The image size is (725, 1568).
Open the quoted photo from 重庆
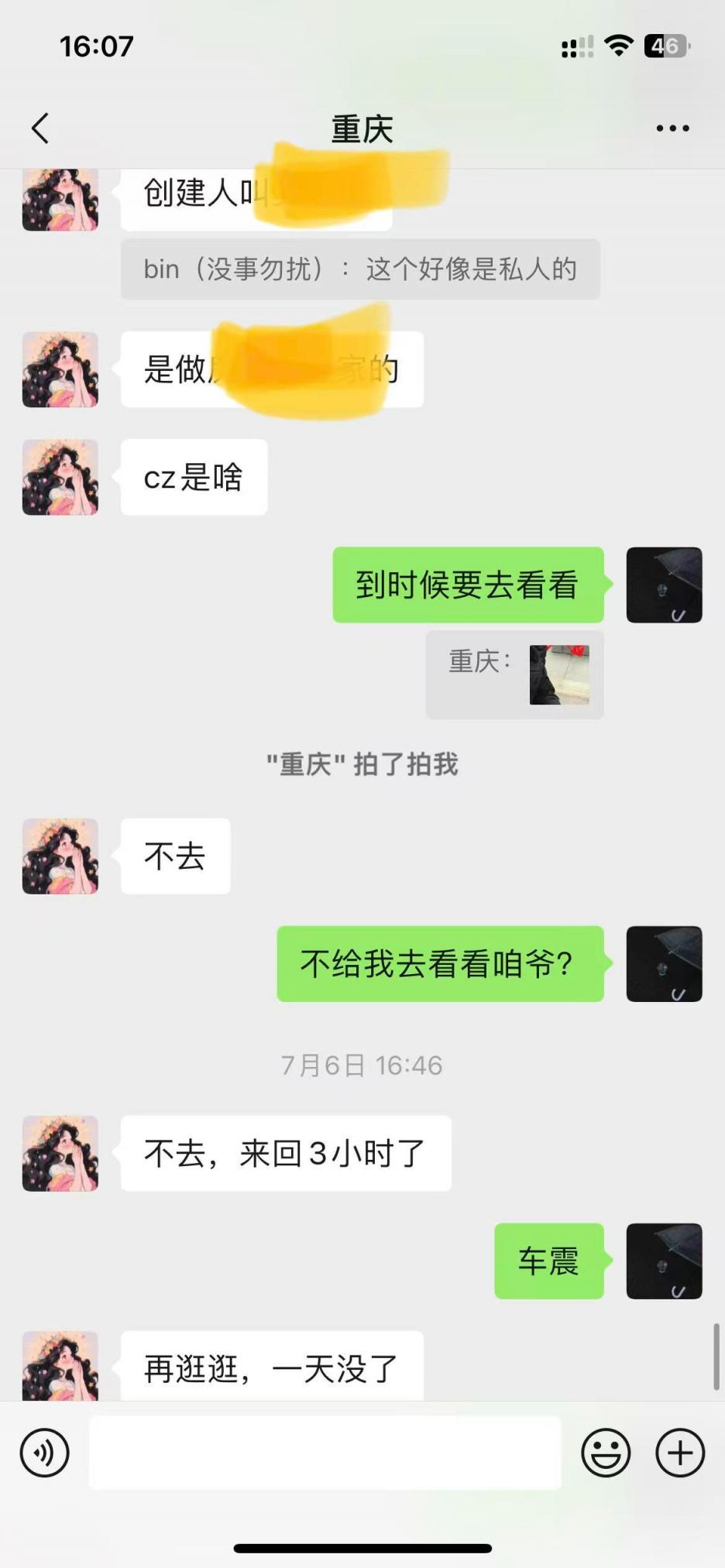[558, 674]
